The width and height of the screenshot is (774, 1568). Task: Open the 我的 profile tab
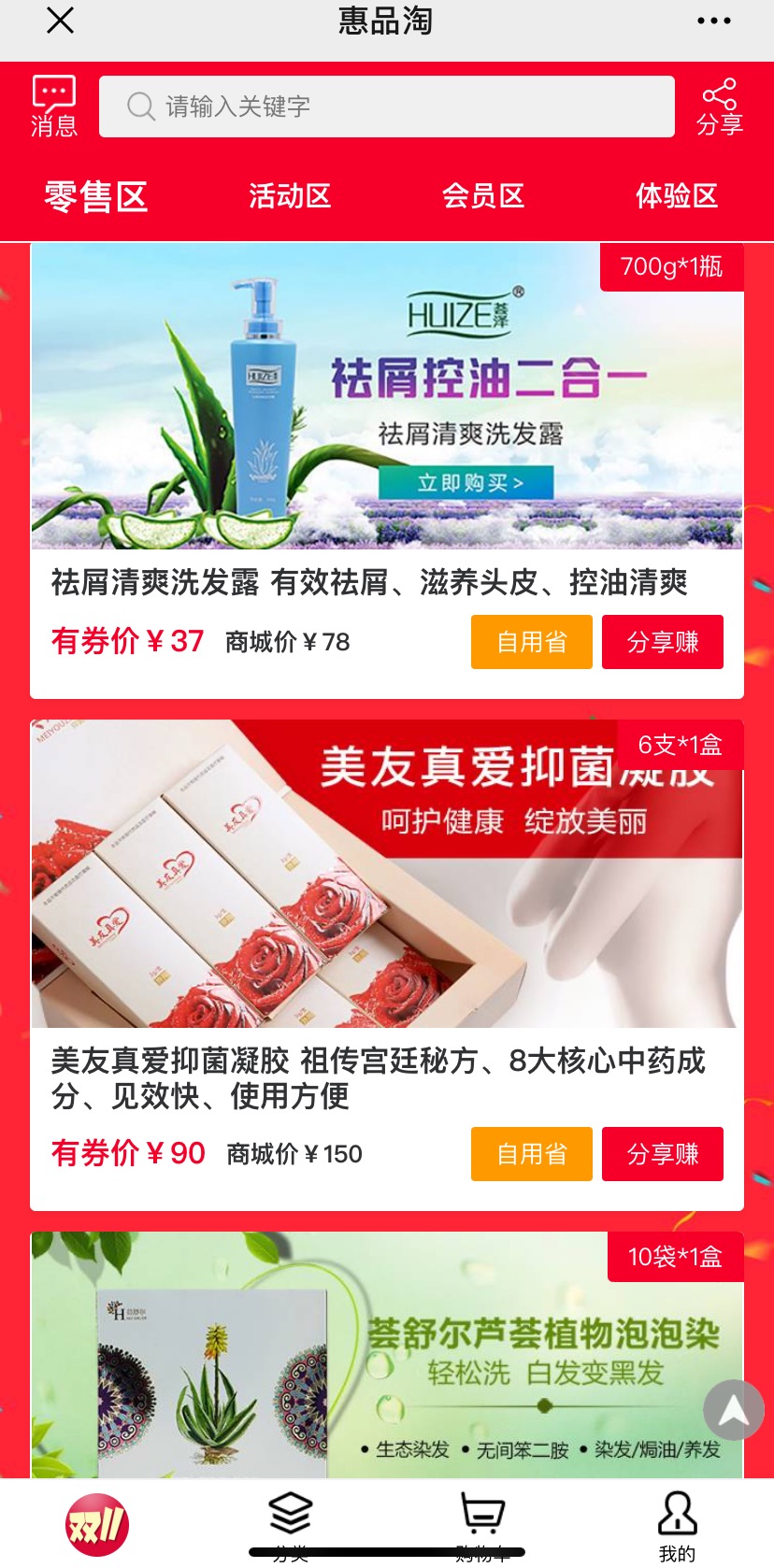tap(677, 1523)
